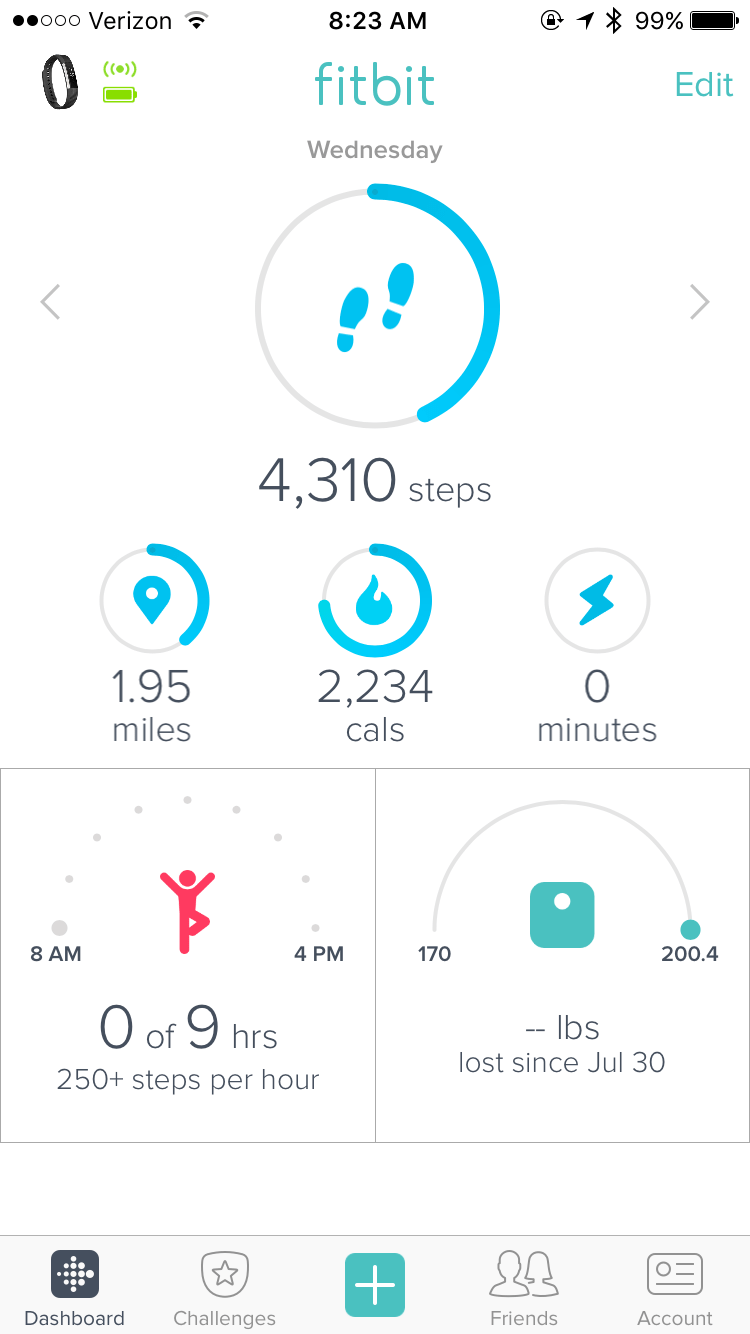Viewport: 750px width, 1334px height.
Task: Open the Challenges star icon
Action: [x=224, y=1272]
